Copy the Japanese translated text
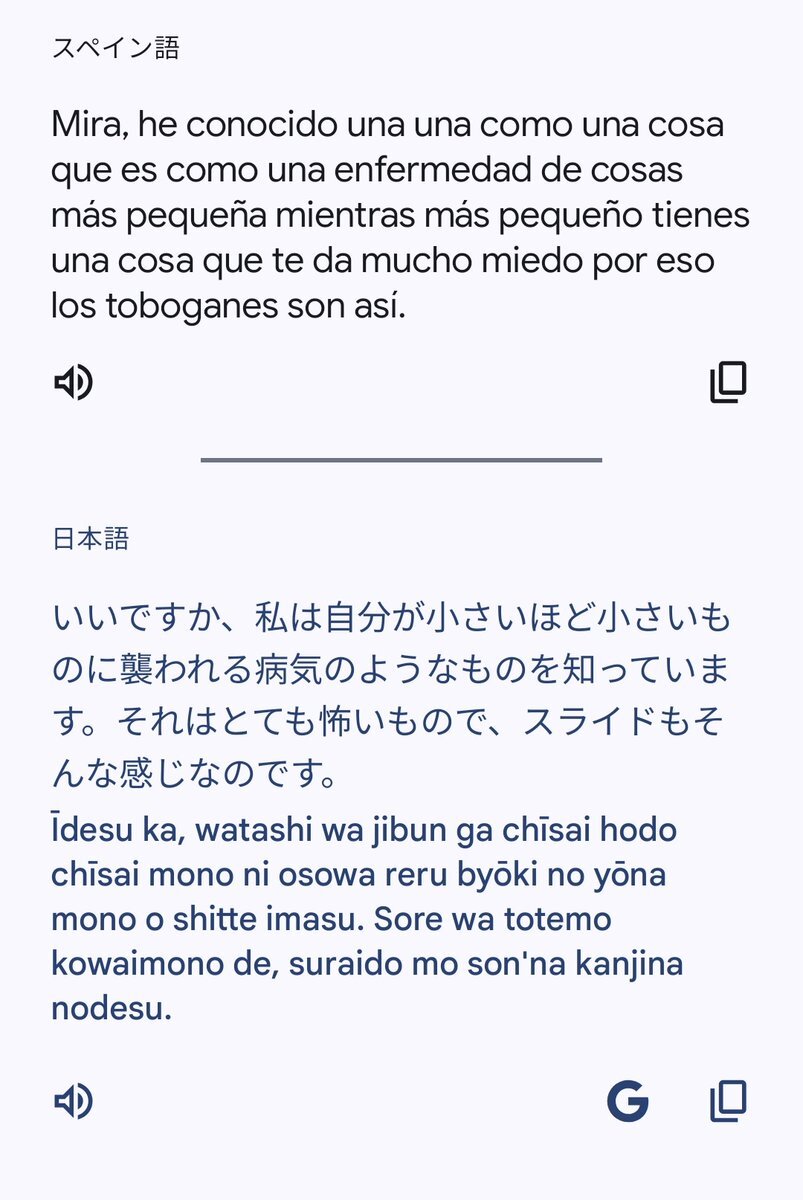The height and width of the screenshot is (1200, 803). (728, 1101)
